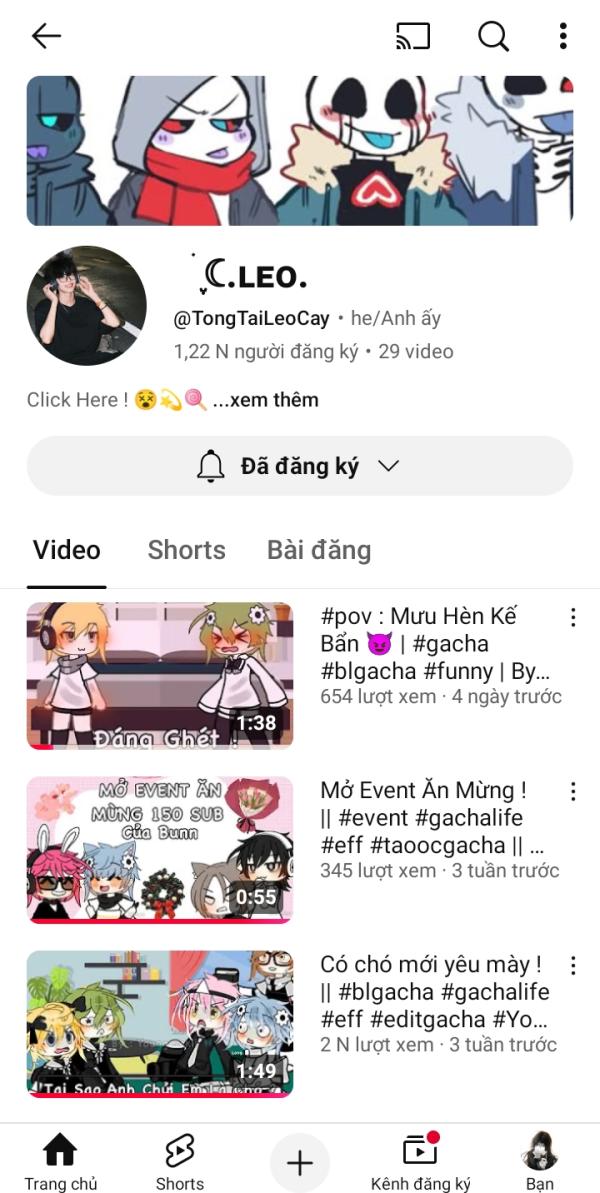Open the Kênh đăng ký subscriptions tab
Screen dimensions: 600x1193
click(x=420, y=1162)
